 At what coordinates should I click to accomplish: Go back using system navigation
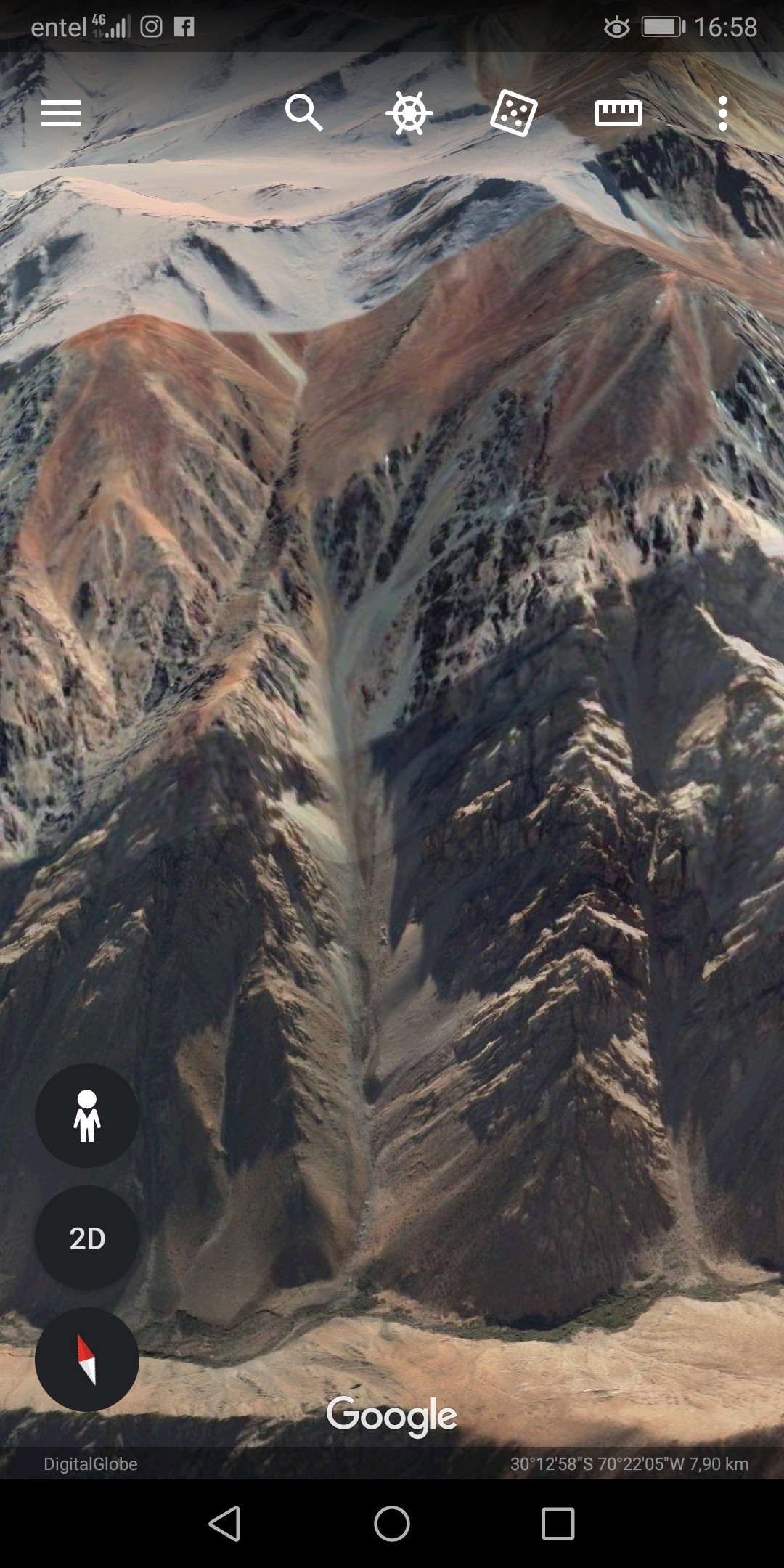[x=225, y=1523]
